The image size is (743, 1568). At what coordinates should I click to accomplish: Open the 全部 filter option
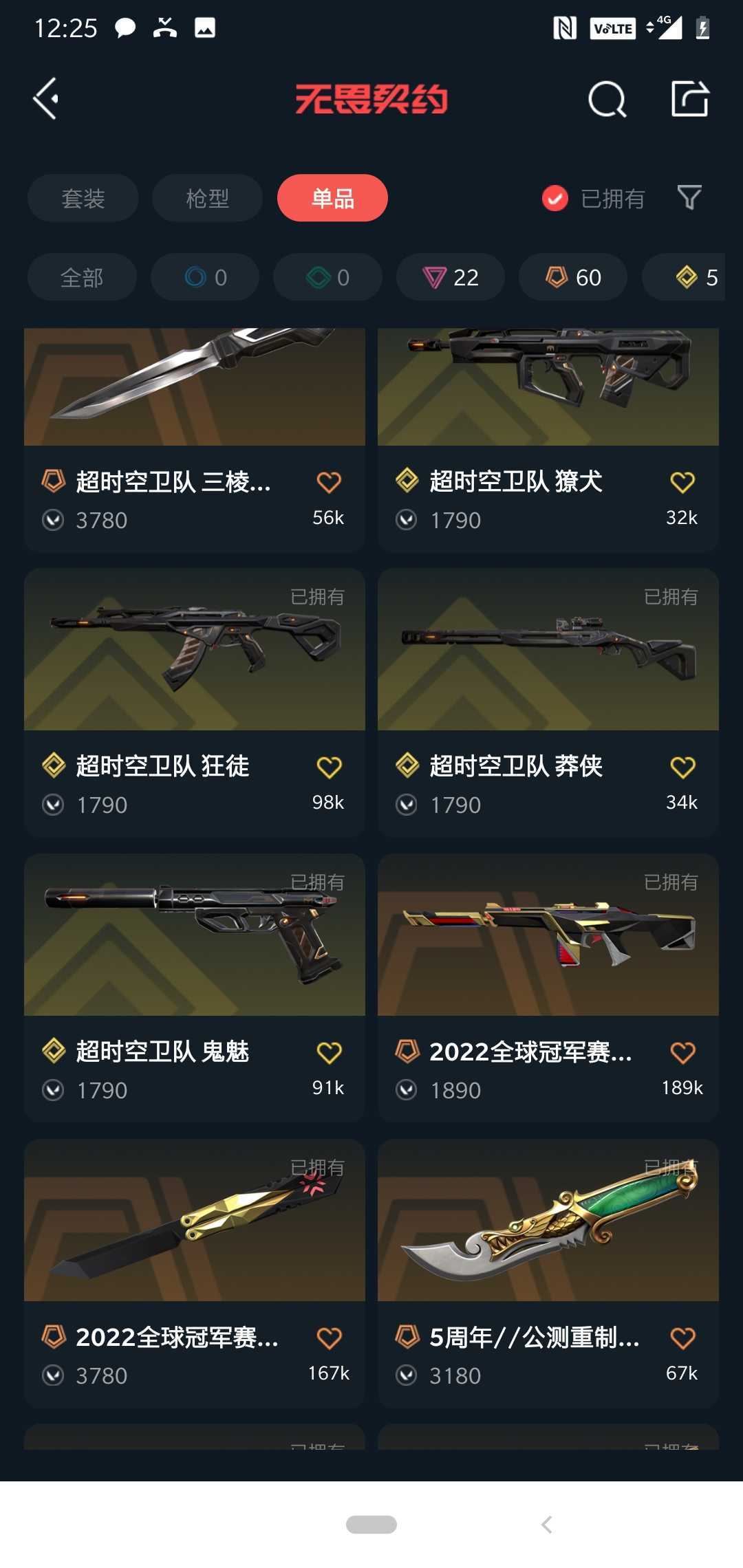(x=81, y=277)
